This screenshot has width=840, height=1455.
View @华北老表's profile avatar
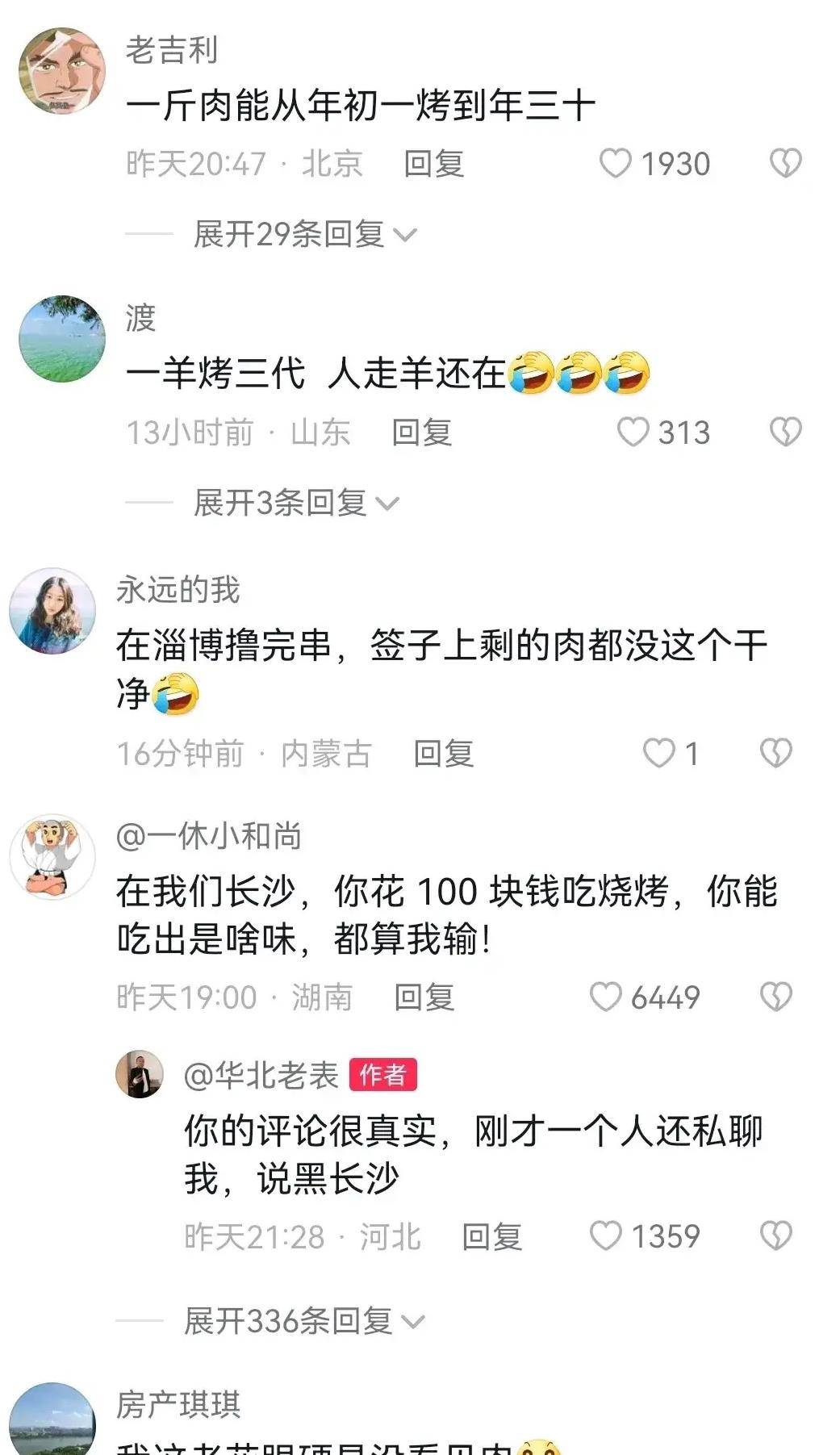pyautogui.click(x=140, y=1075)
